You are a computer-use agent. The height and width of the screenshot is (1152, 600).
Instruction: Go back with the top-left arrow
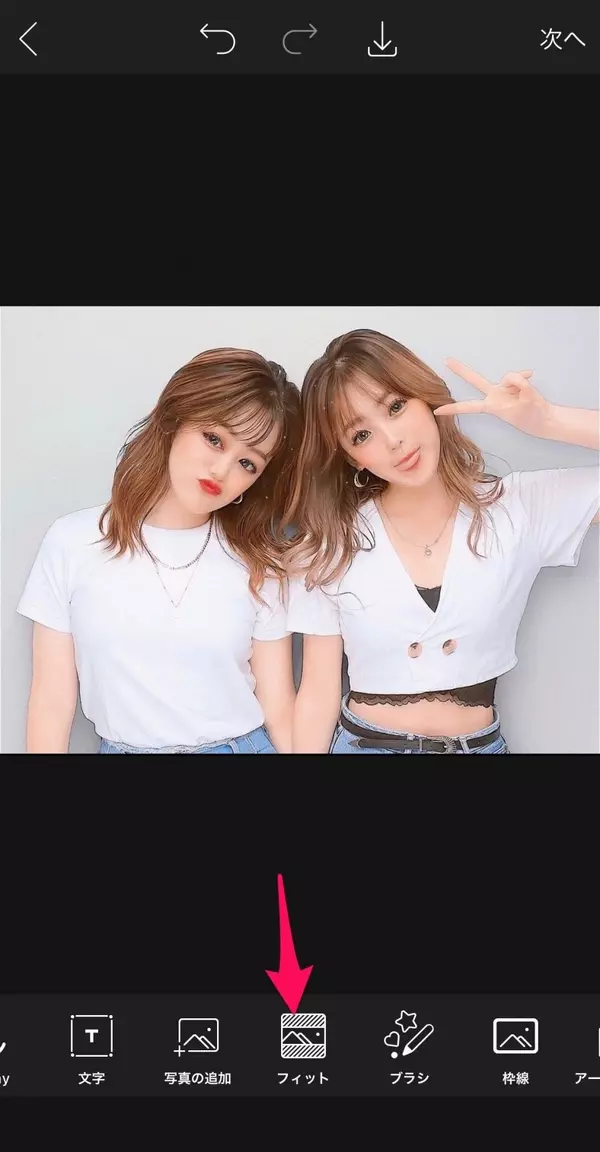[29, 39]
